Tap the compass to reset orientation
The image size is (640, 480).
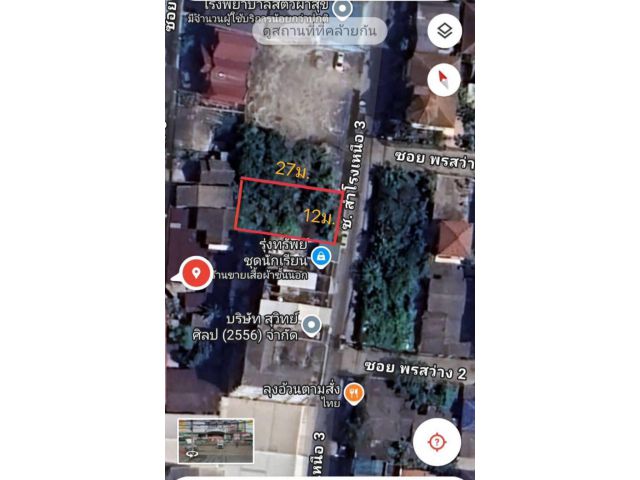pos(445,78)
